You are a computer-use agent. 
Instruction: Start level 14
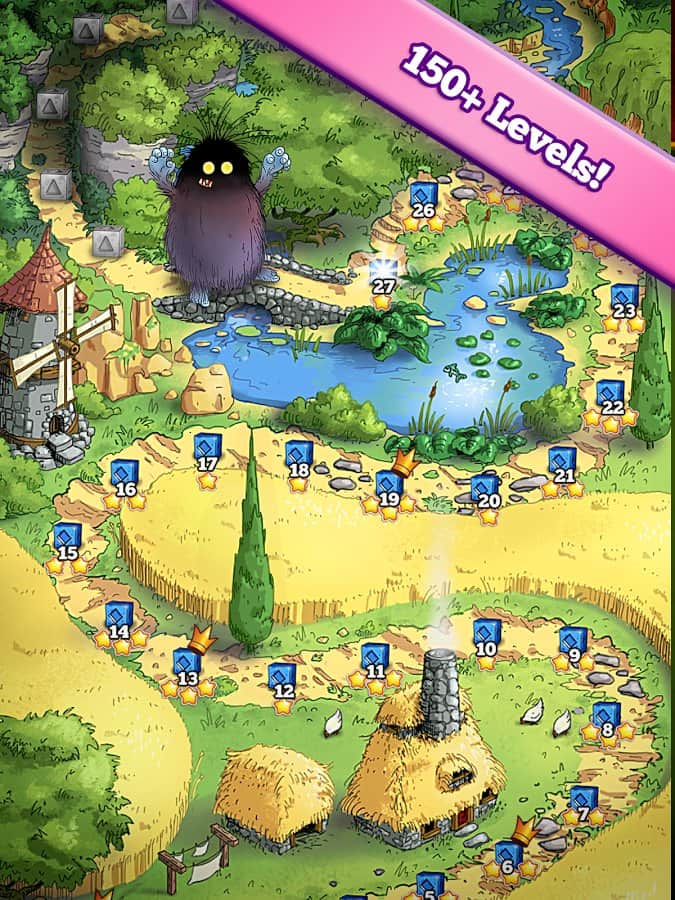tap(119, 619)
